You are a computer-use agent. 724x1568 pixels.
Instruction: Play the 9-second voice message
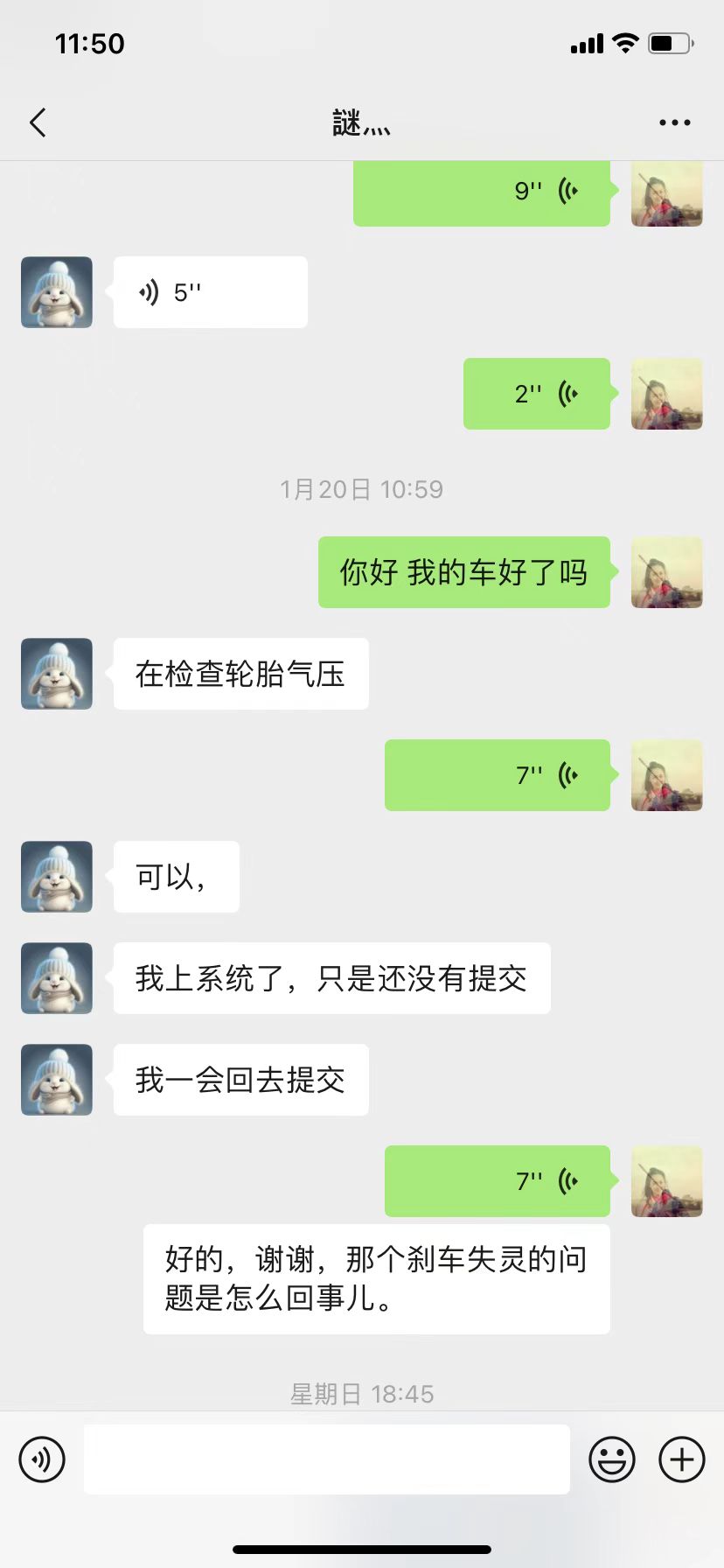pyautogui.click(x=481, y=192)
